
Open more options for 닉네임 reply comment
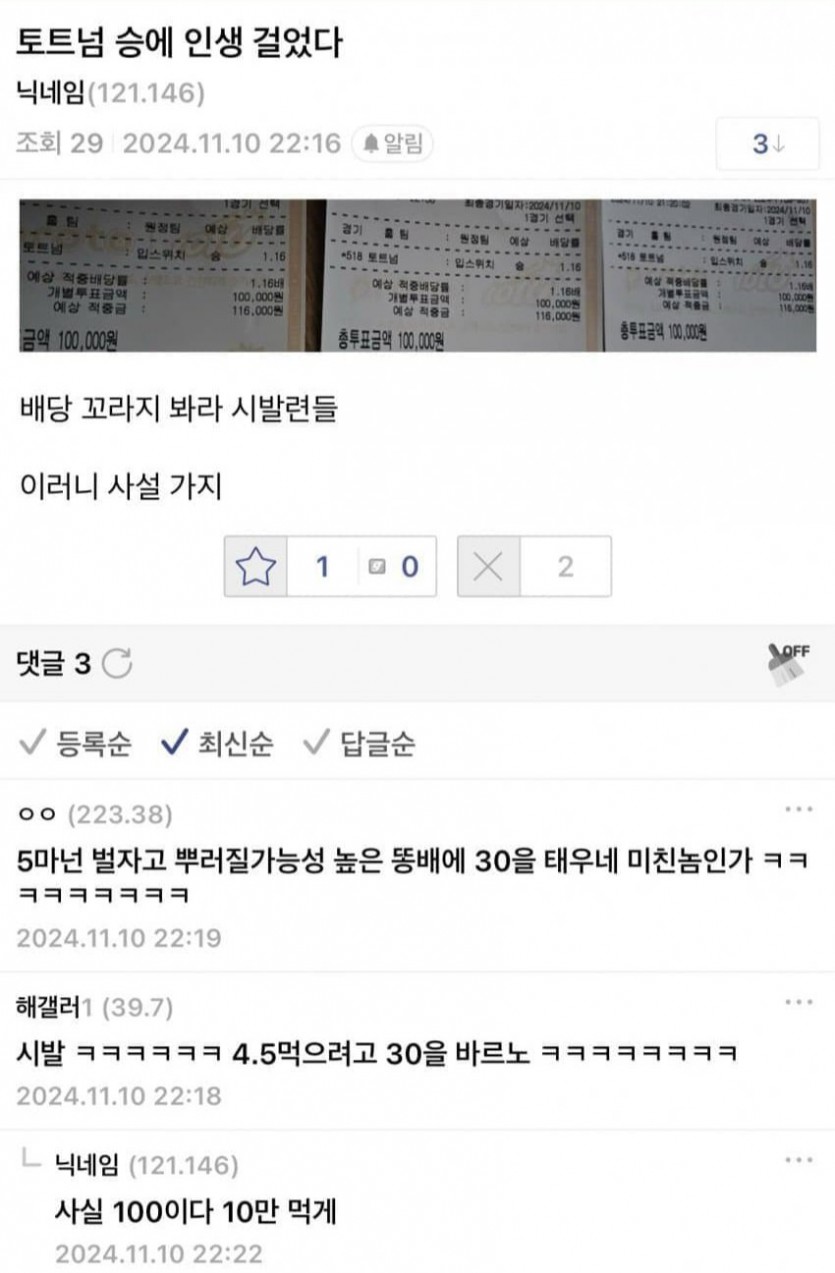(798, 1160)
